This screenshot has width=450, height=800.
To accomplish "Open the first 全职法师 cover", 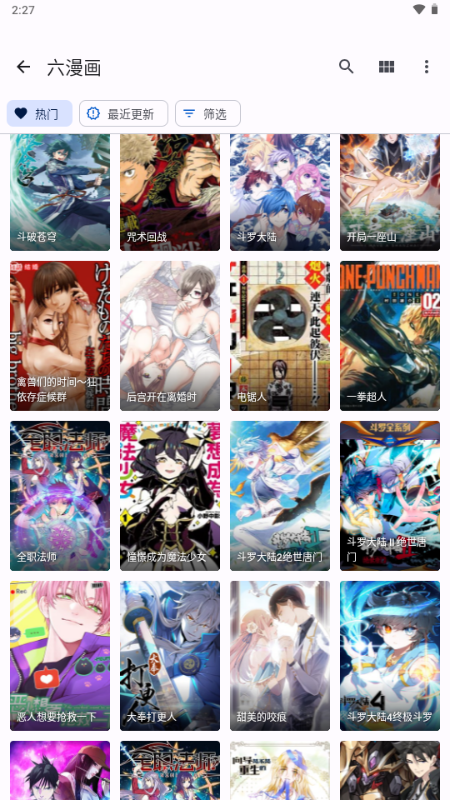I will pos(60,495).
